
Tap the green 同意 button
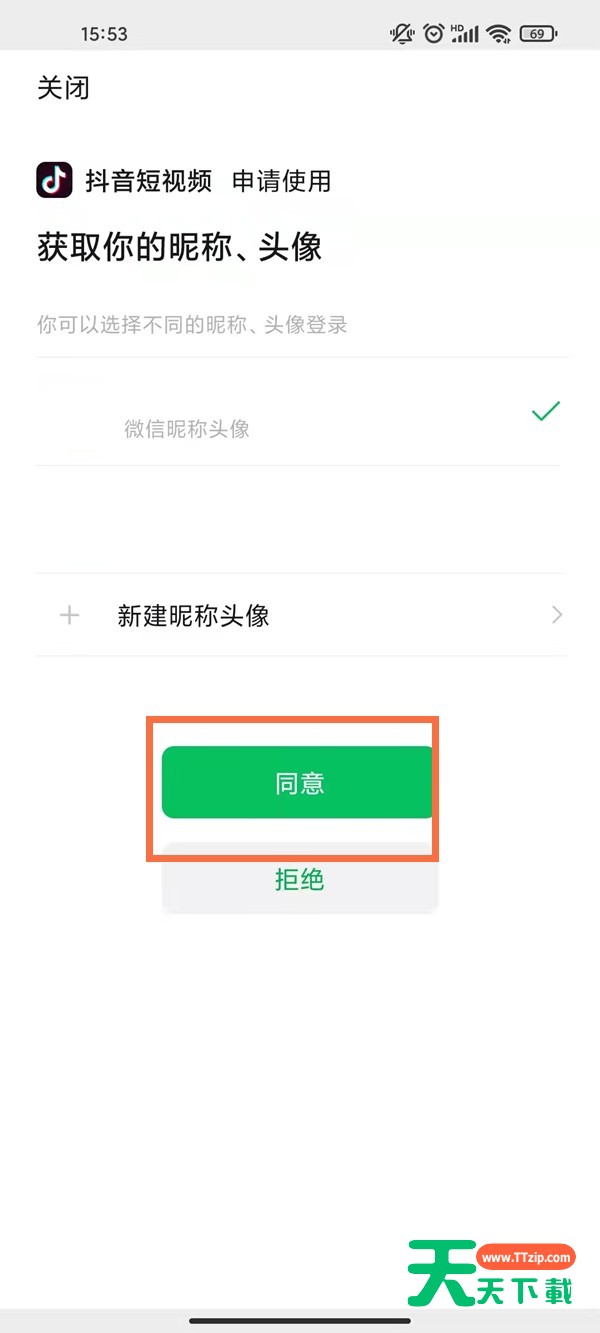click(299, 783)
